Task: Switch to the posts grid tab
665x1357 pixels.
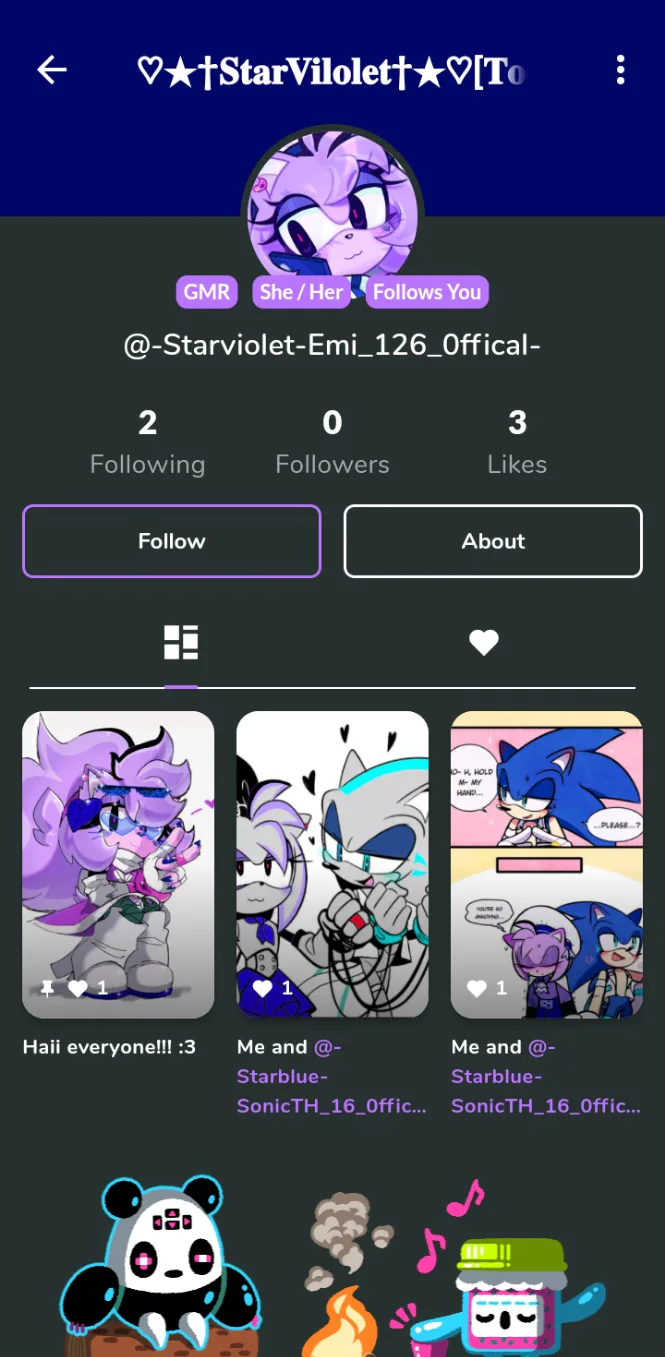Action: point(181,643)
